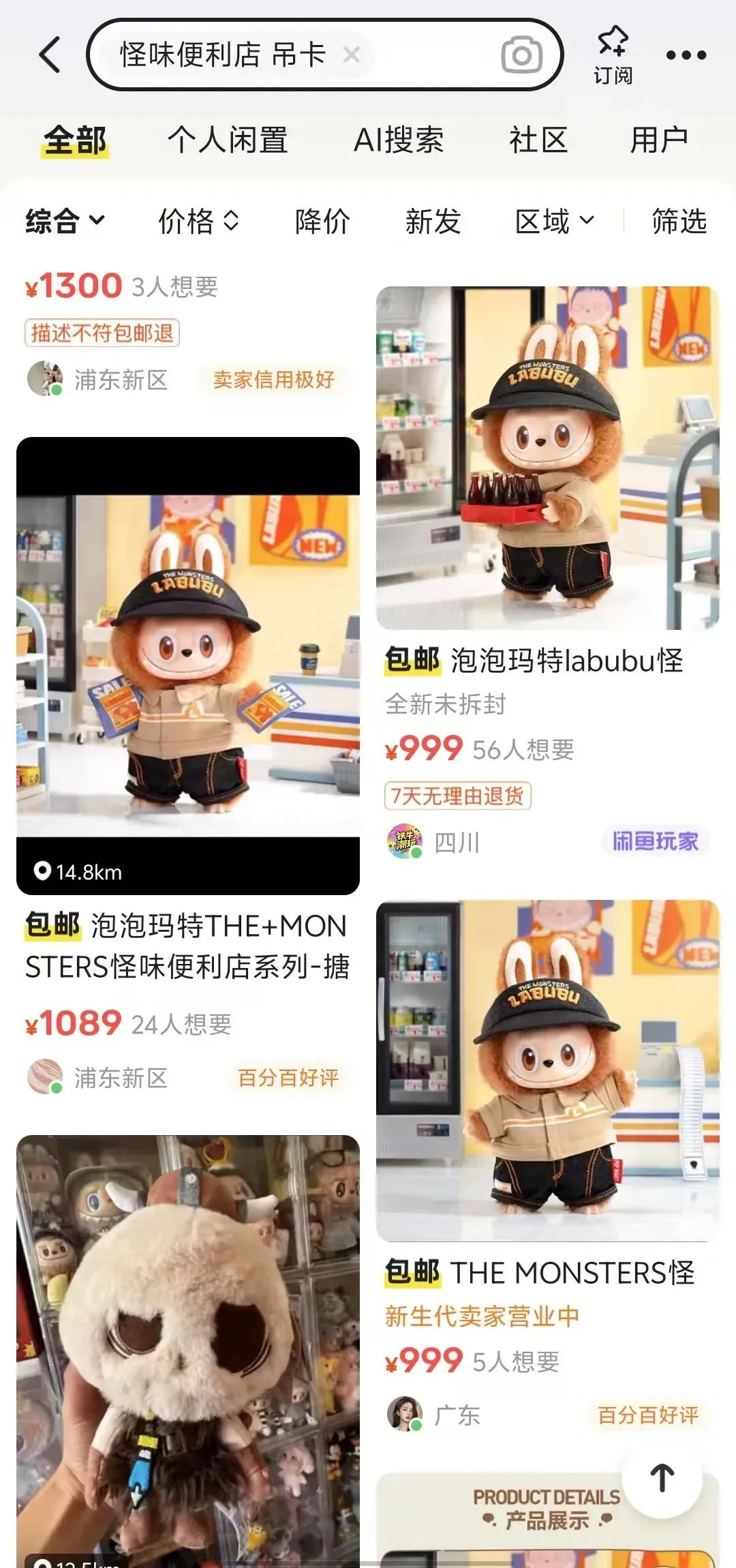
Task: Sort results by 价格
Action: tap(198, 221)
